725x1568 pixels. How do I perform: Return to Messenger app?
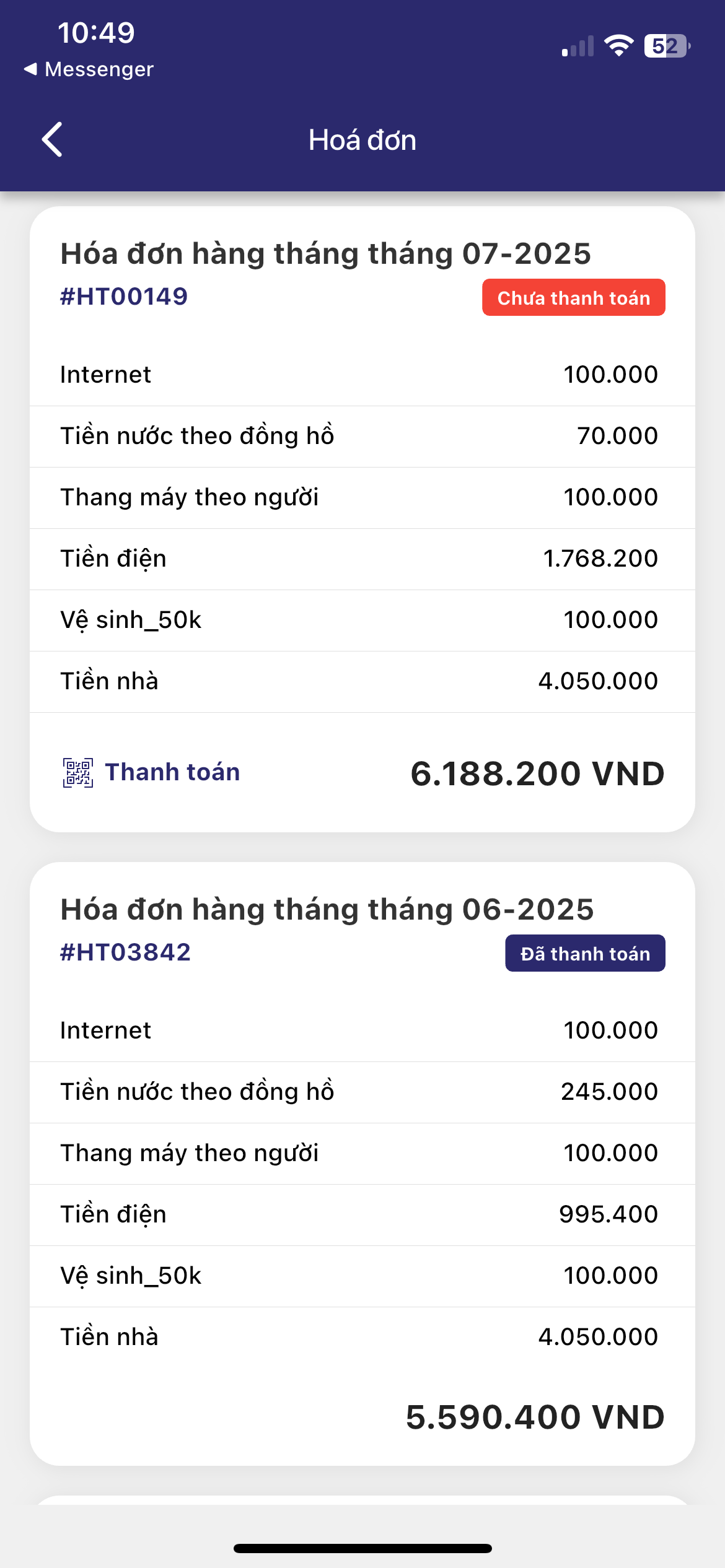click(89, 69)
